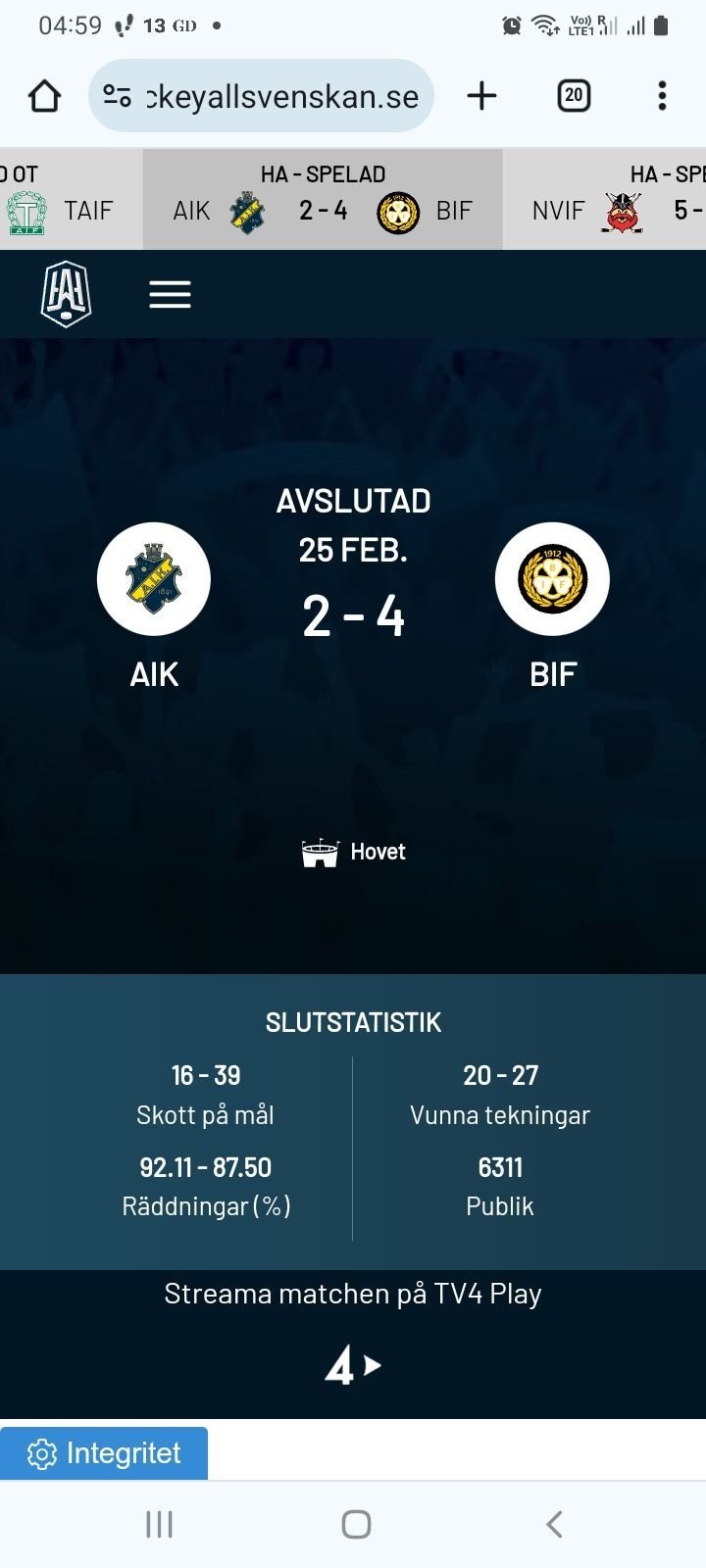
Task: Tap the hockeyallsvenskan.se address bar
Action: coord(262,96)
